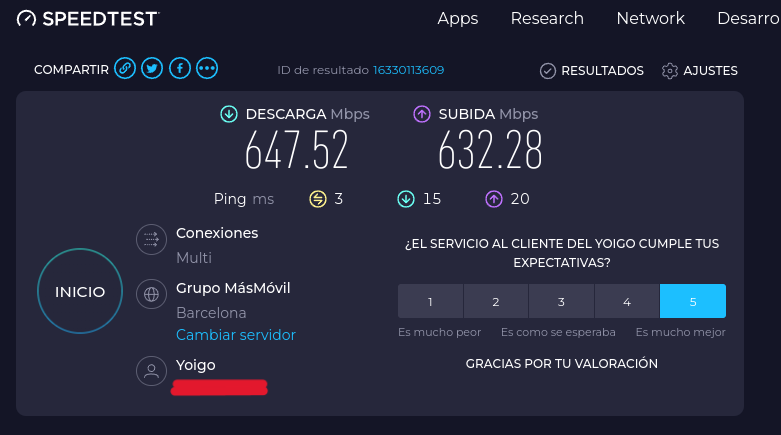Rate Yoigo service with 2
781x435 pixels.
click(496, 301)
